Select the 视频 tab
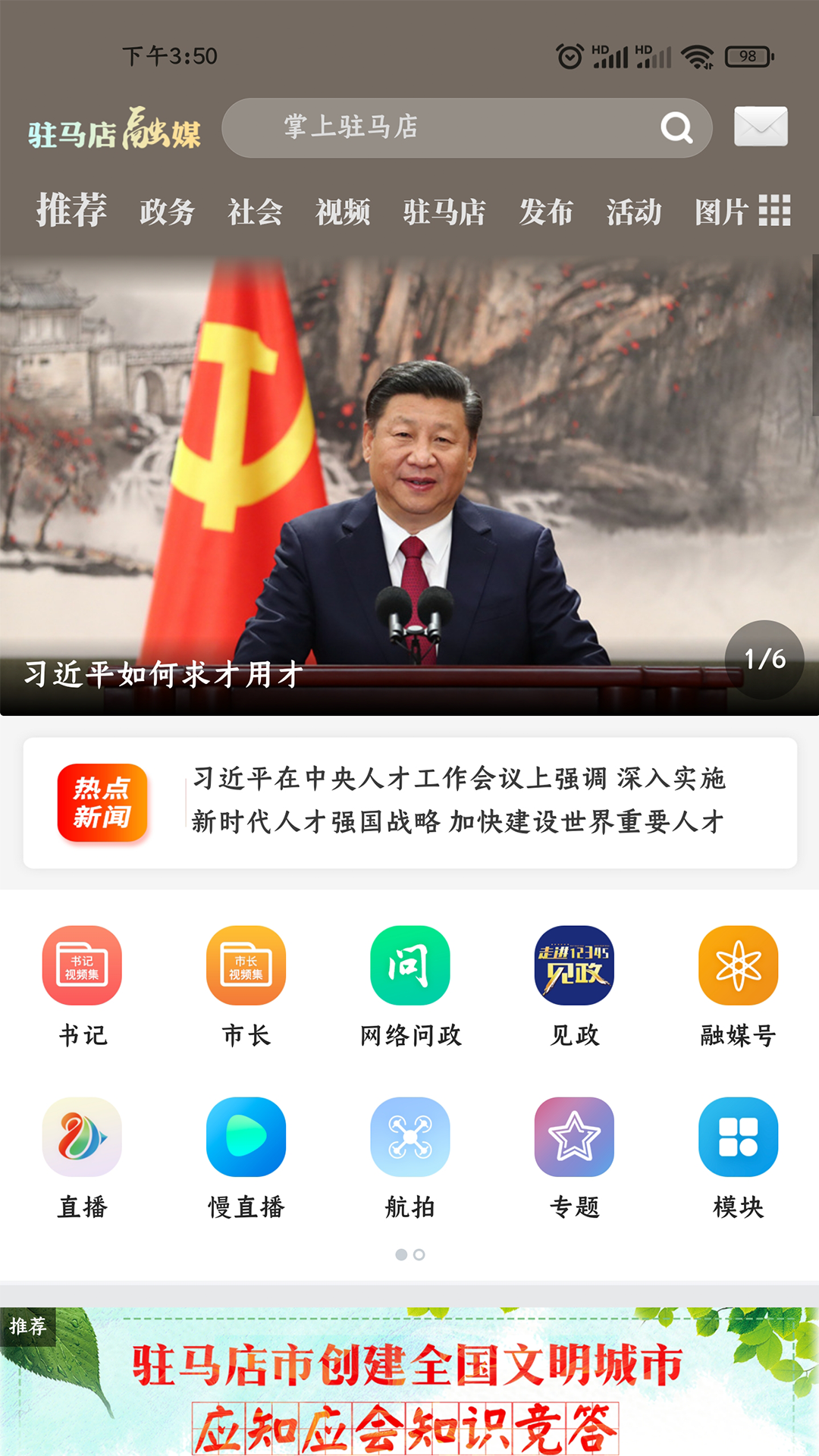 [x=343, y=212]
